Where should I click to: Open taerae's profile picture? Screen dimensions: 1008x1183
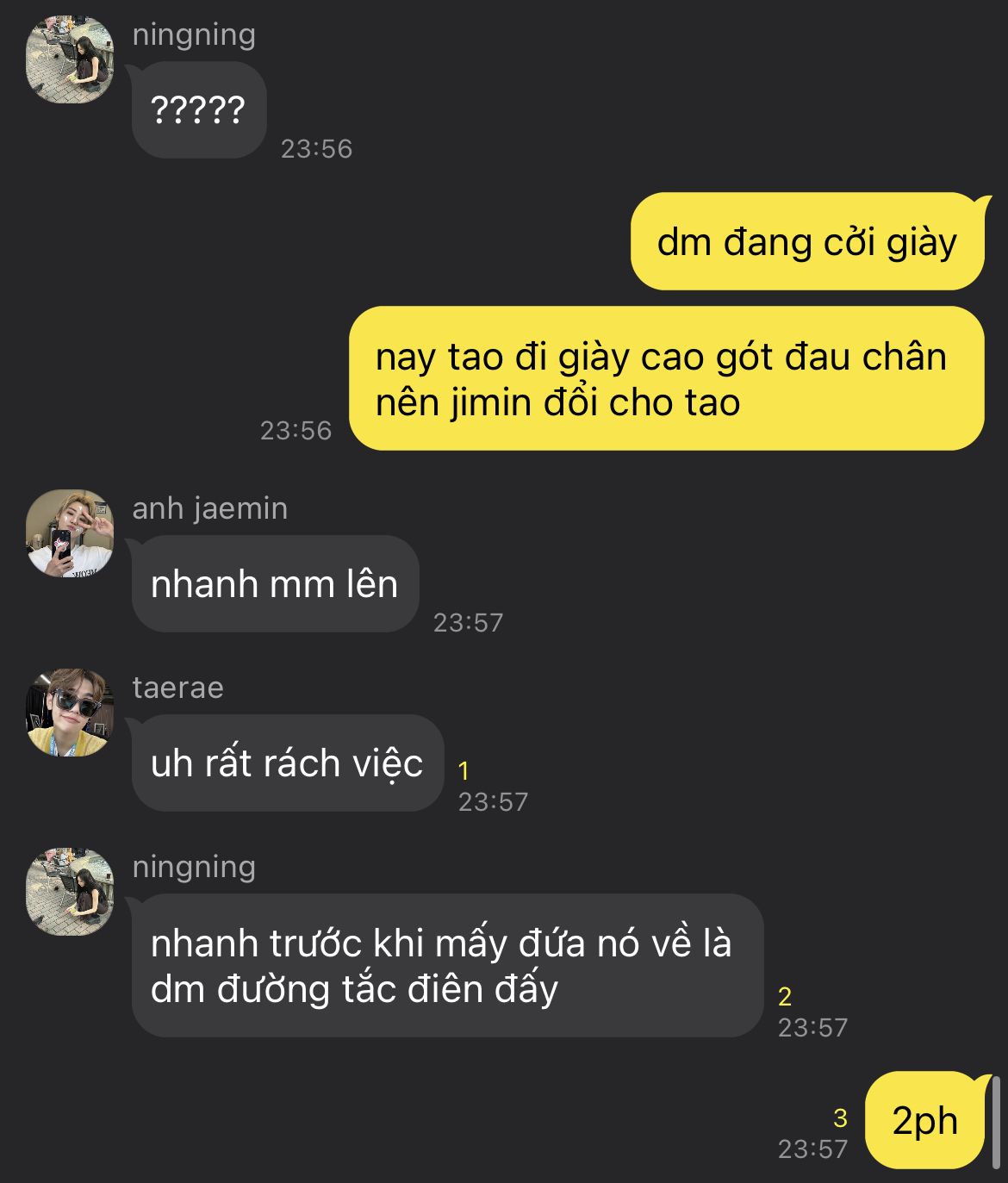click(70, 713)
